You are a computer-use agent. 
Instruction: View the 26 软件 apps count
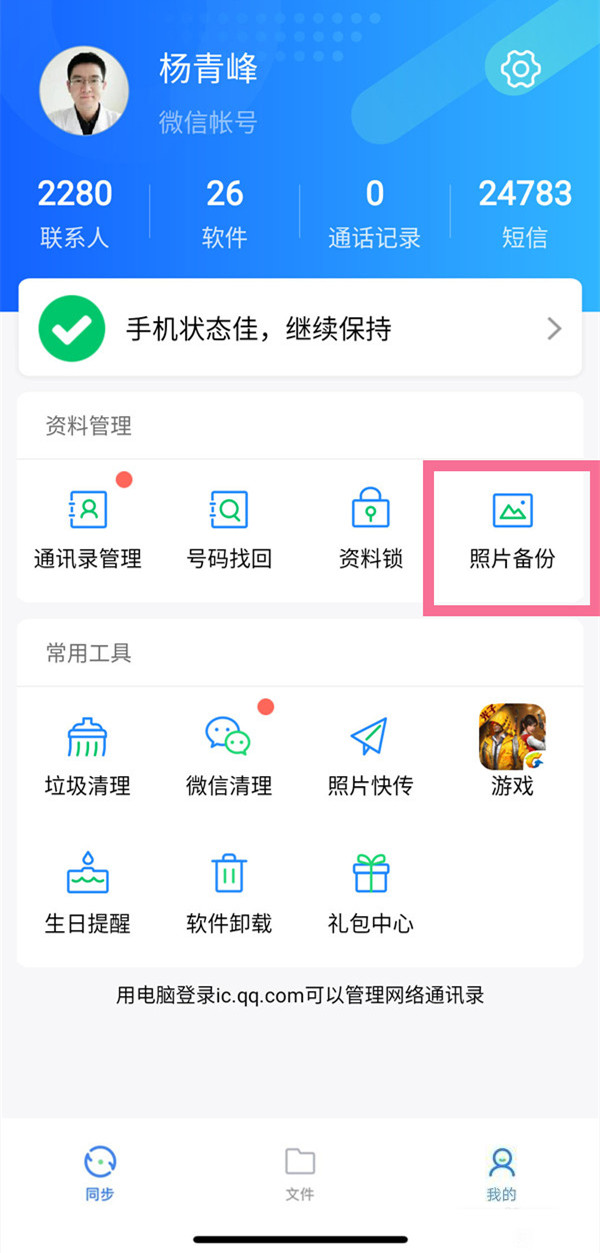[225, 212]
